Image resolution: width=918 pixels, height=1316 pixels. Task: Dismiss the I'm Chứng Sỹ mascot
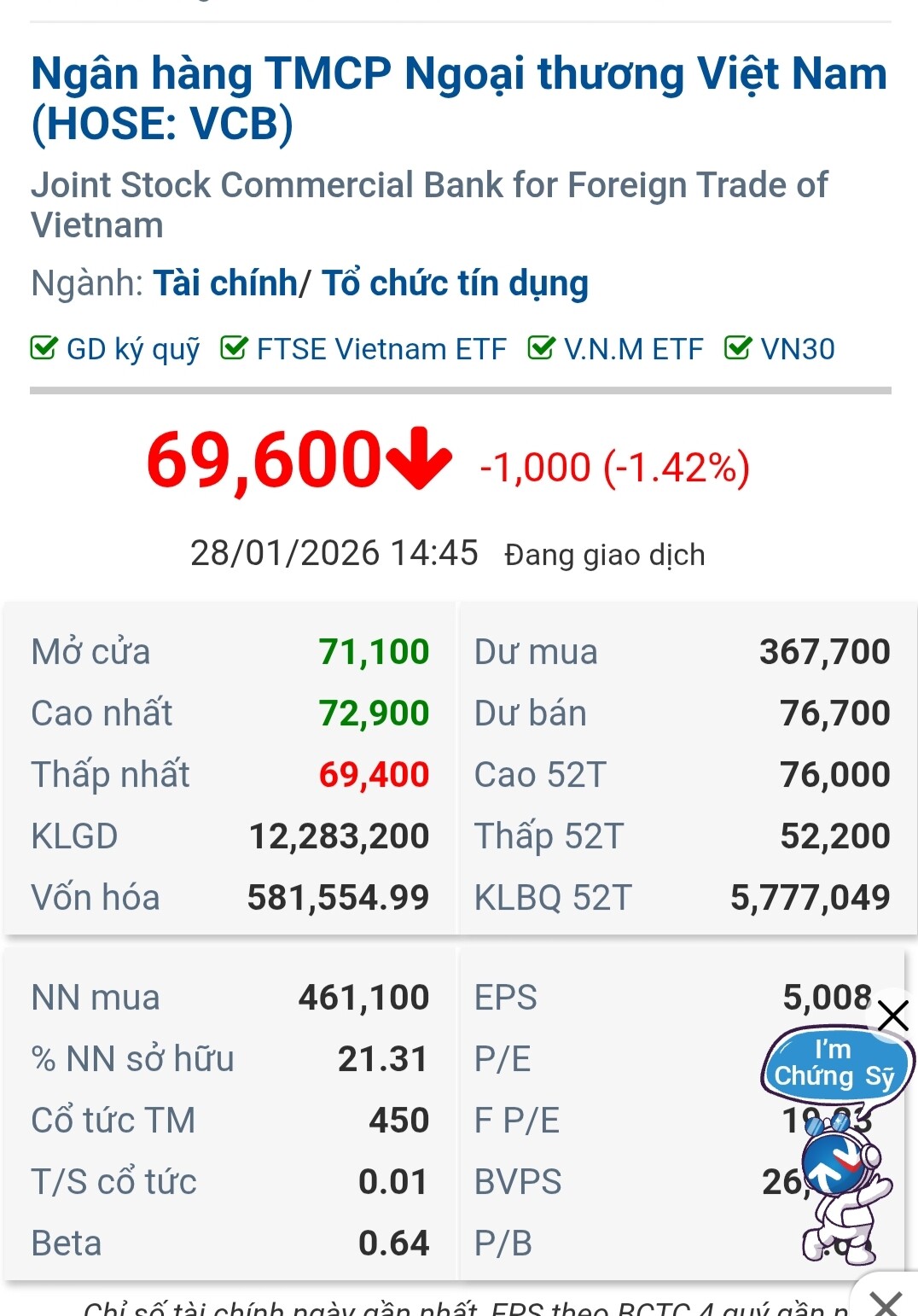(893, 1016)
